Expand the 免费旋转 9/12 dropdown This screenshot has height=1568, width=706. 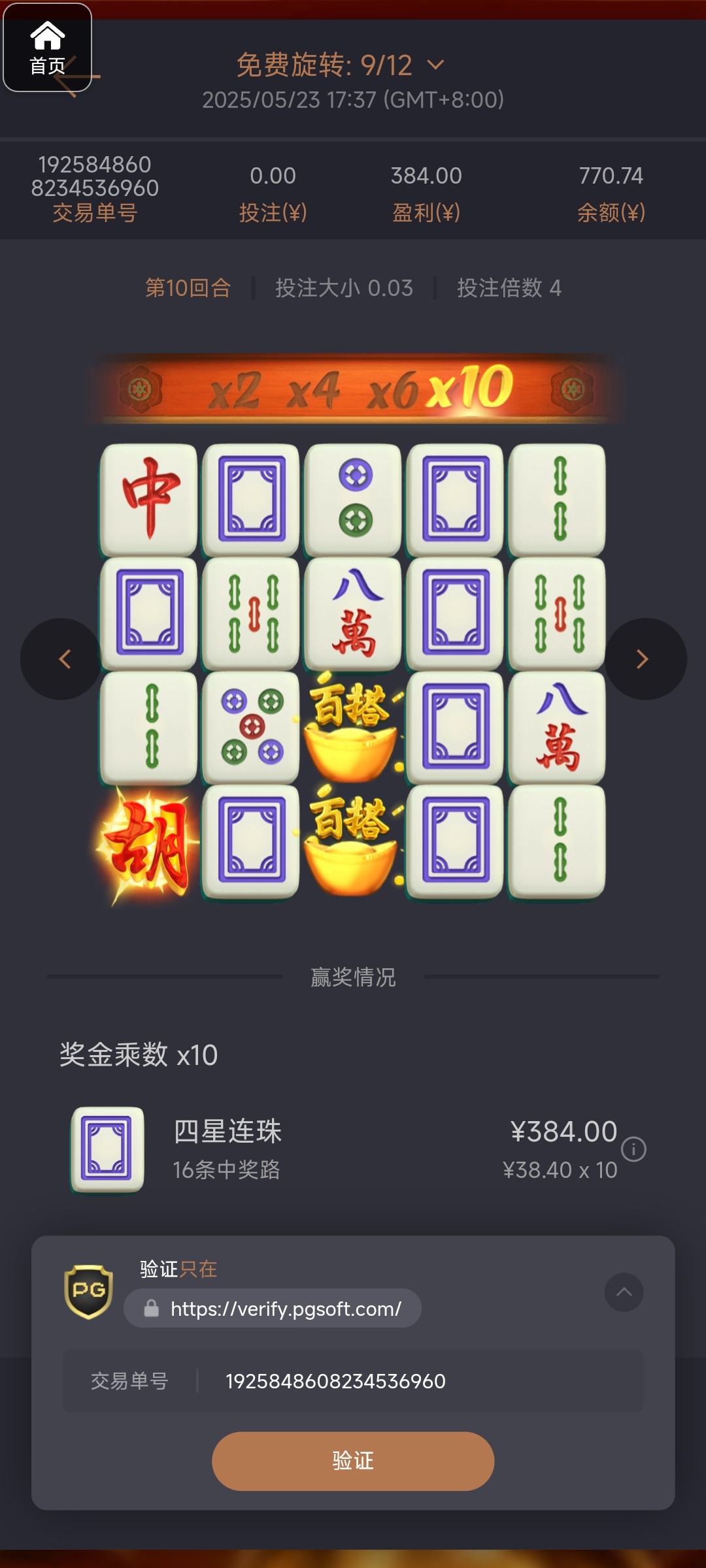[435, 65]
